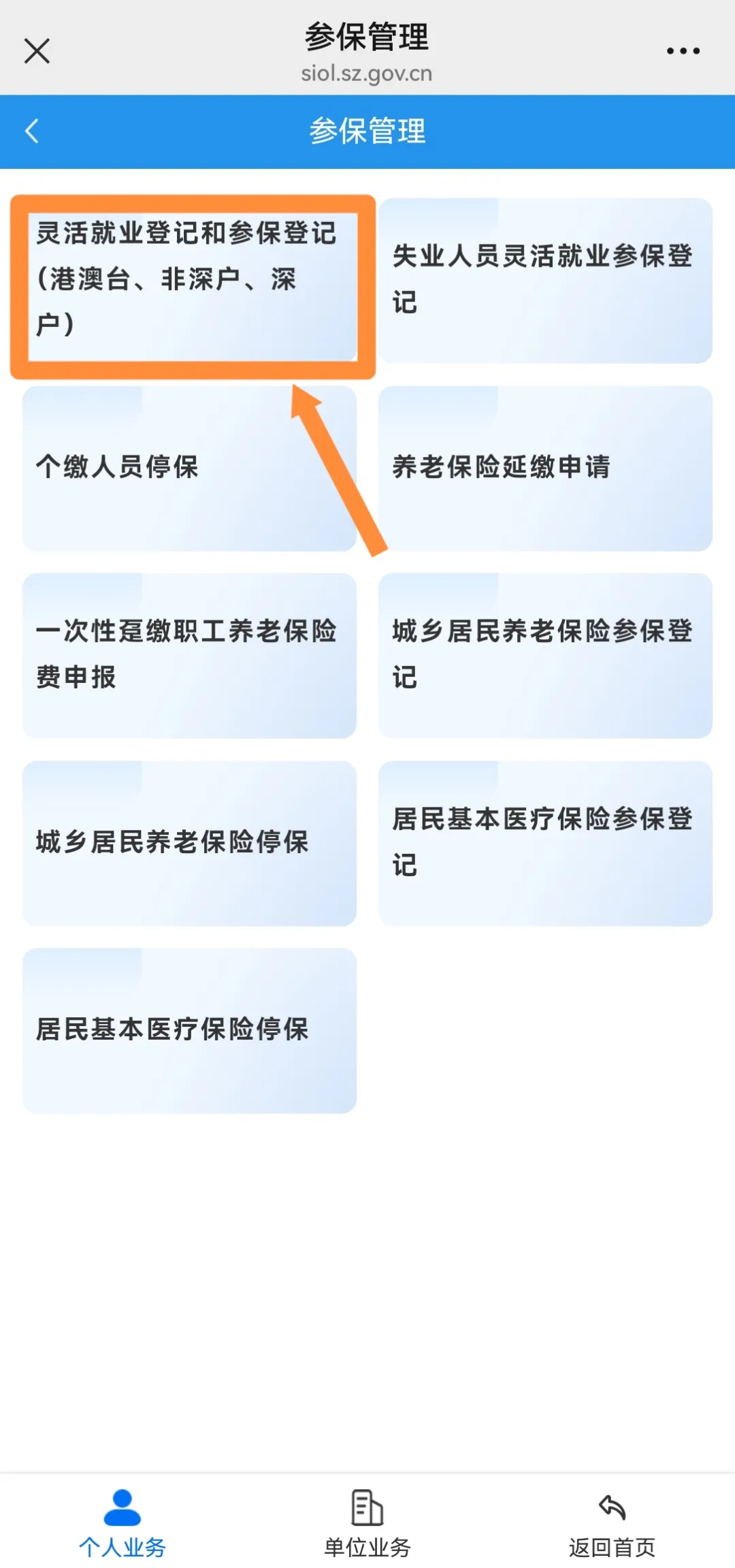Switch to 个人业务 tab

tap(122, 1524)
